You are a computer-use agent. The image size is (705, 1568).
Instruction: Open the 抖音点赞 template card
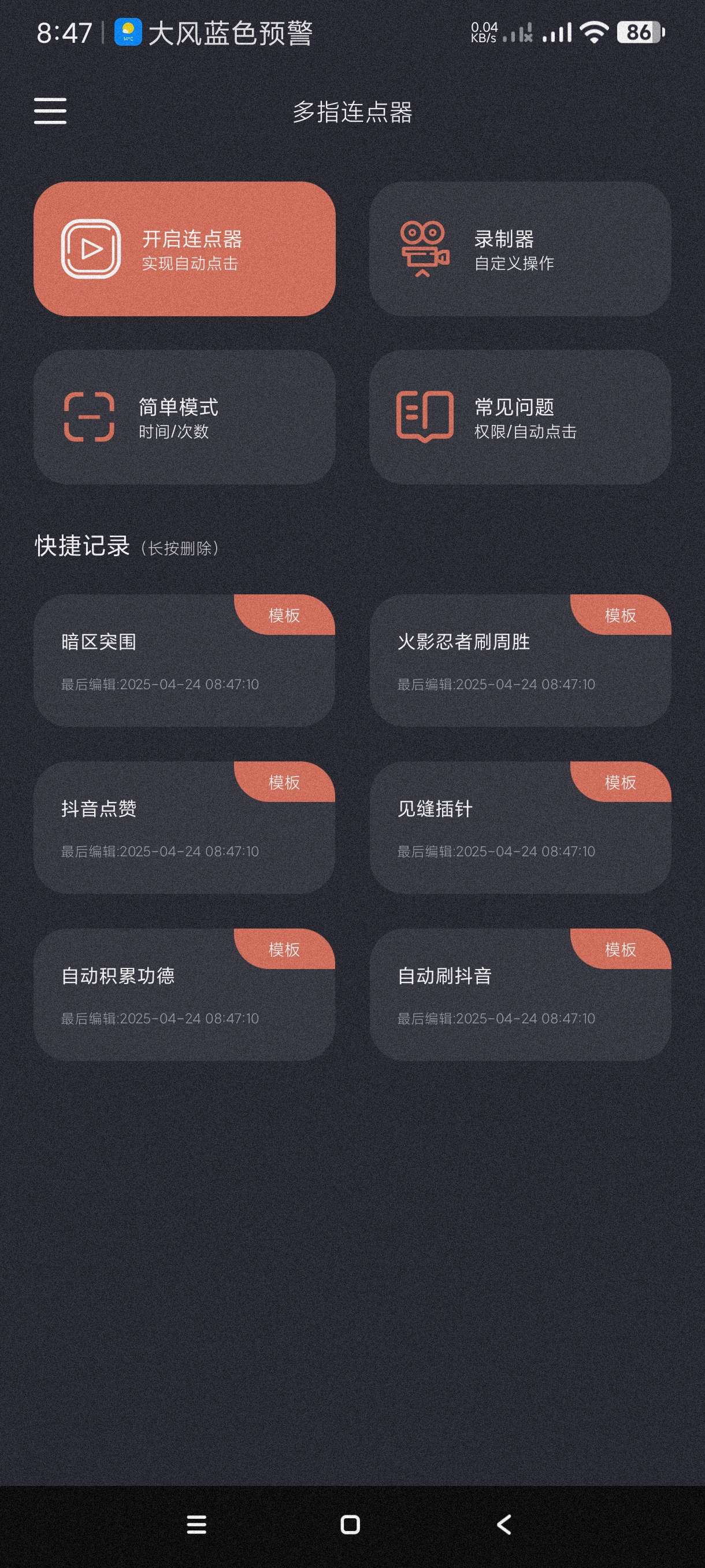(x=184, y=828)
